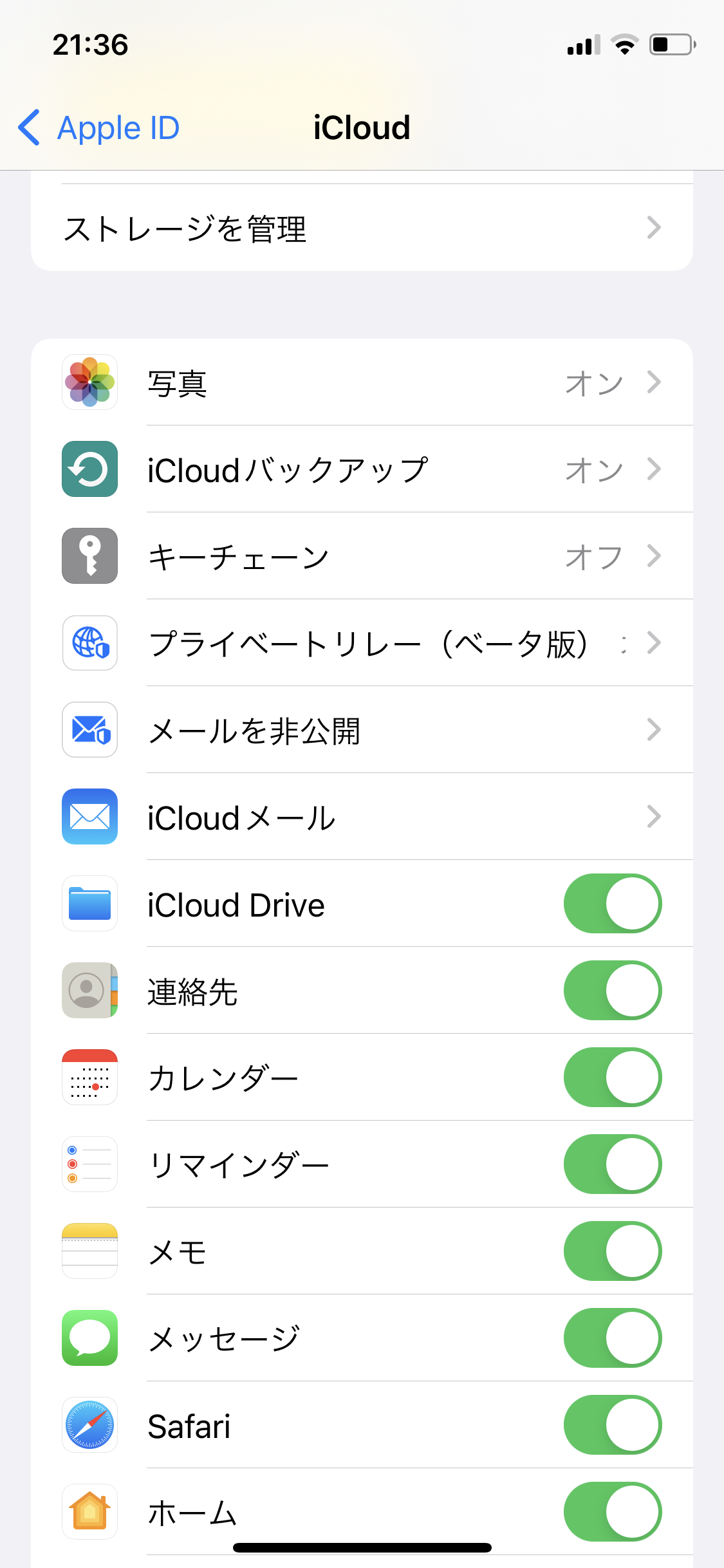Open ストレージを管理 storage settings
This screenshot has height=1568, width=724.
(x=362, y=228)
